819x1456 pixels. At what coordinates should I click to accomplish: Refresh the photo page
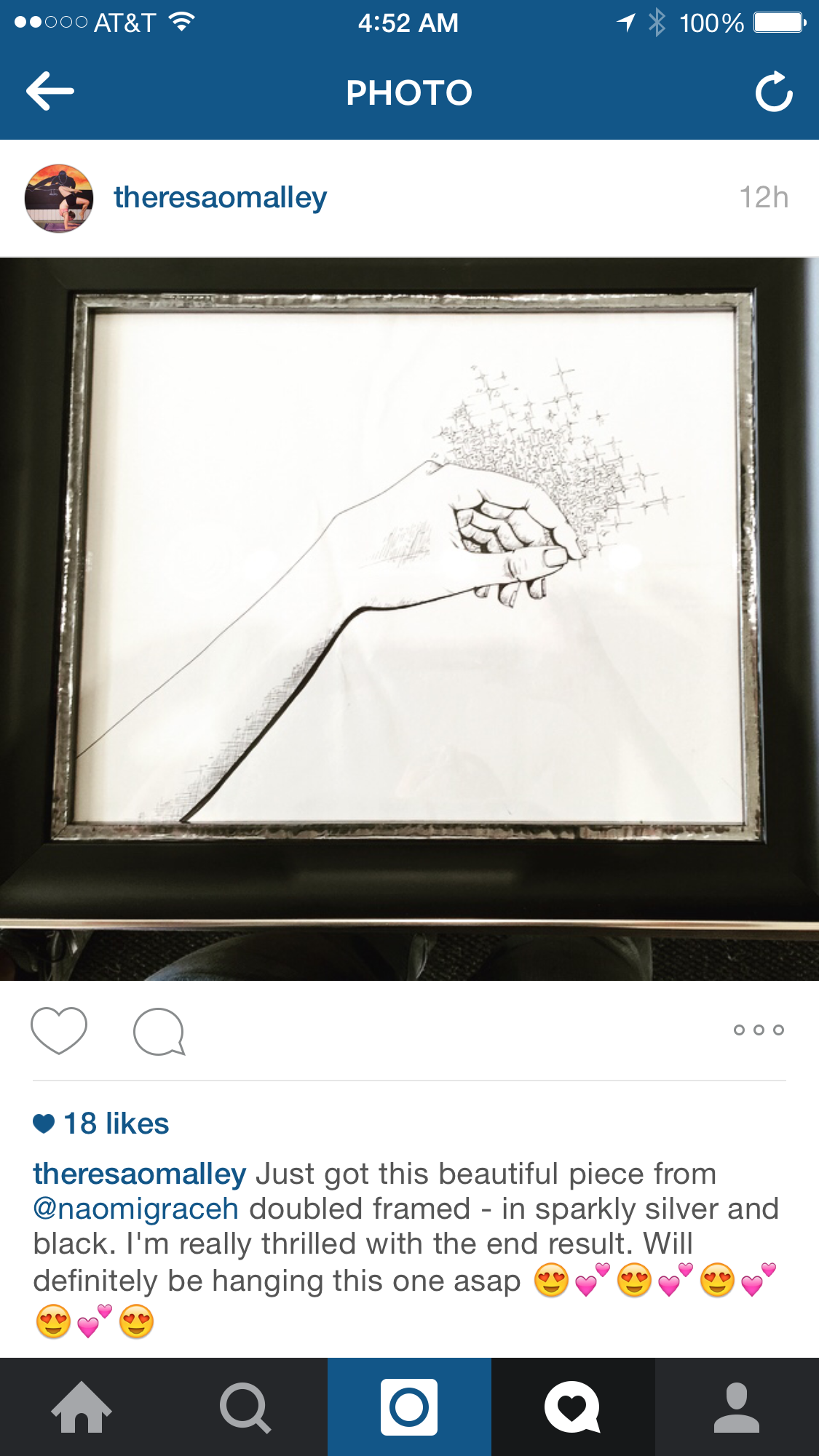tap(773, 92)
